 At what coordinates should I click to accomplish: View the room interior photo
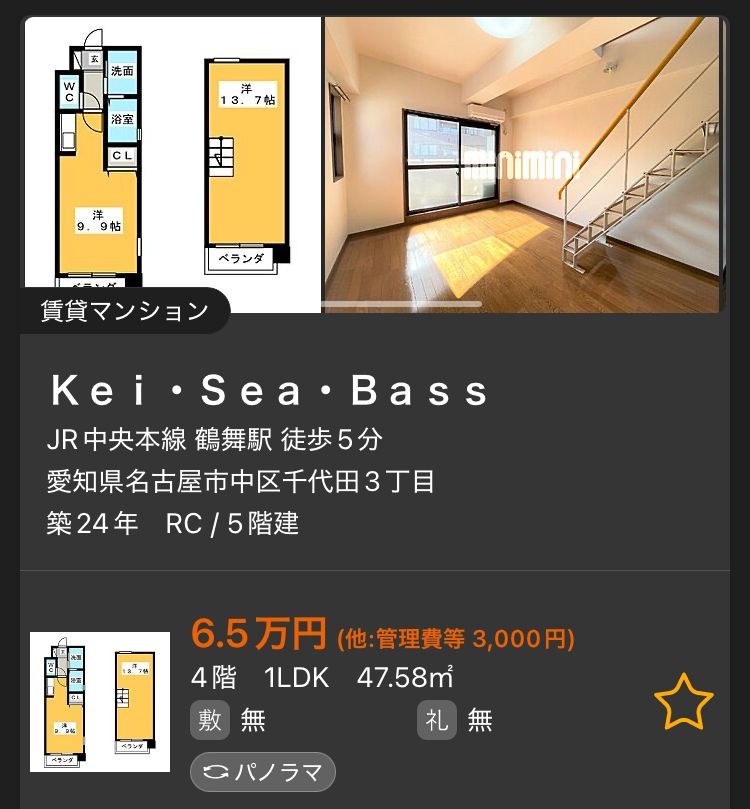coord(521,165)
